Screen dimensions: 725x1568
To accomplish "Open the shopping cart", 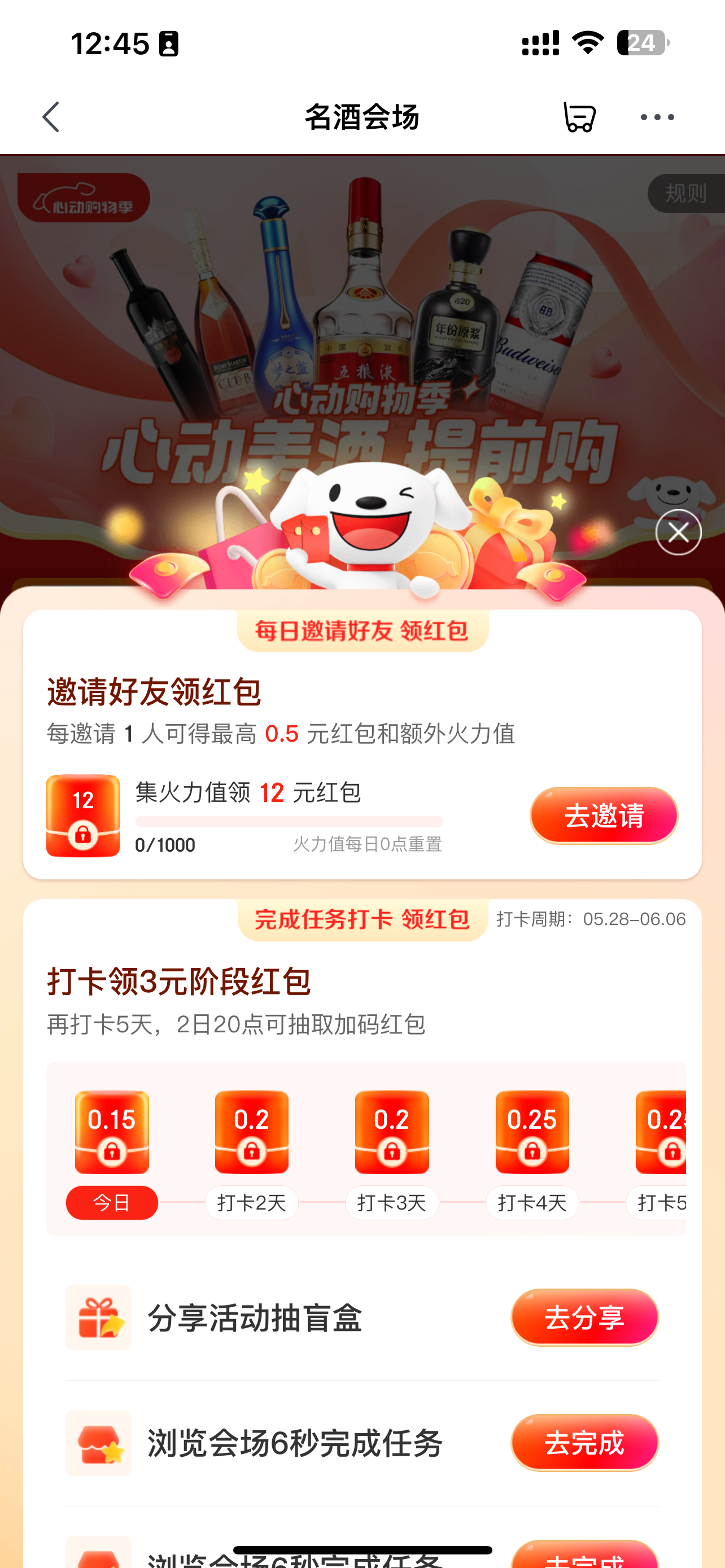I will point(578,117).
